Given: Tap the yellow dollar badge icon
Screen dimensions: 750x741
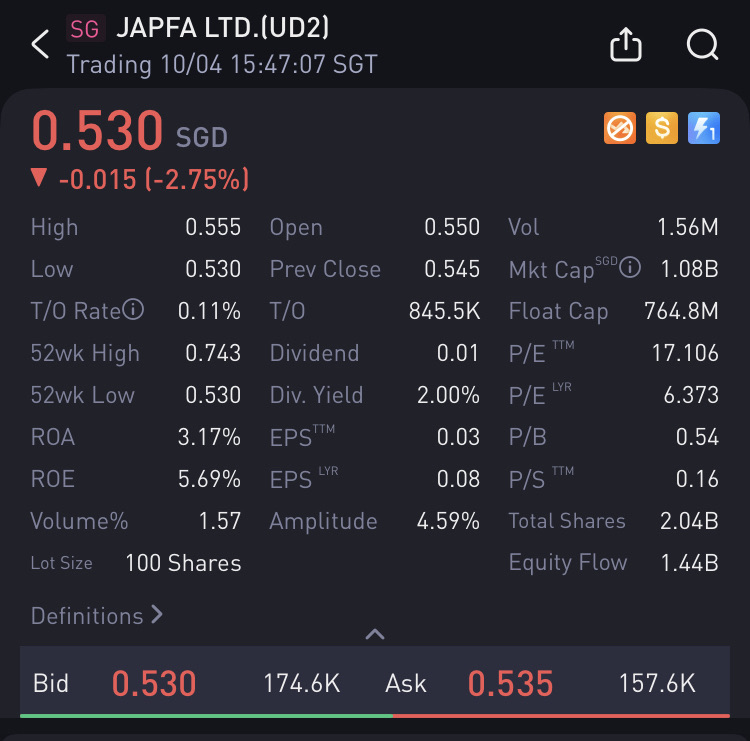Looking at the screenshot, I should [x=662, y=128].
